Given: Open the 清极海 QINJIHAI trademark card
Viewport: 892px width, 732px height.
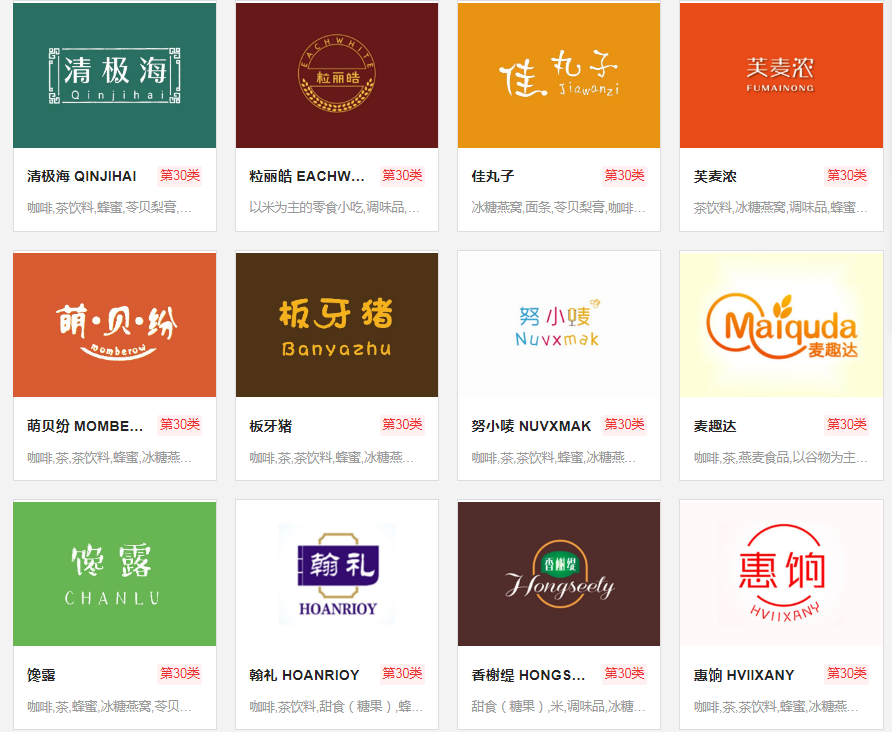Looking at the screenshot, I should (114, 76).
